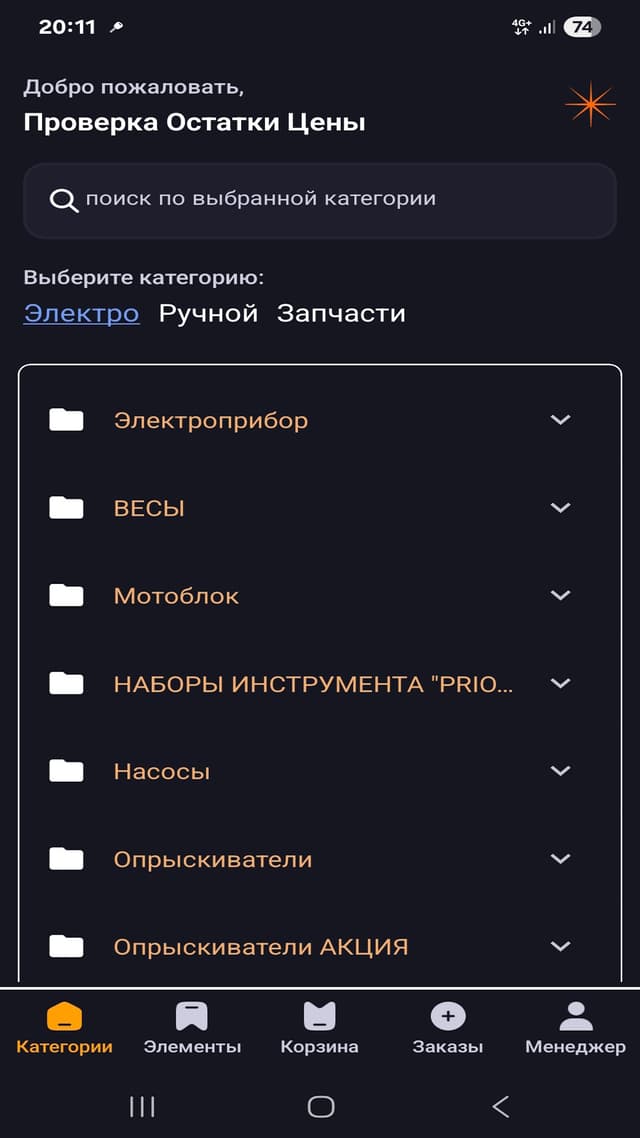Tap the category search field

(x=320, y=199)
